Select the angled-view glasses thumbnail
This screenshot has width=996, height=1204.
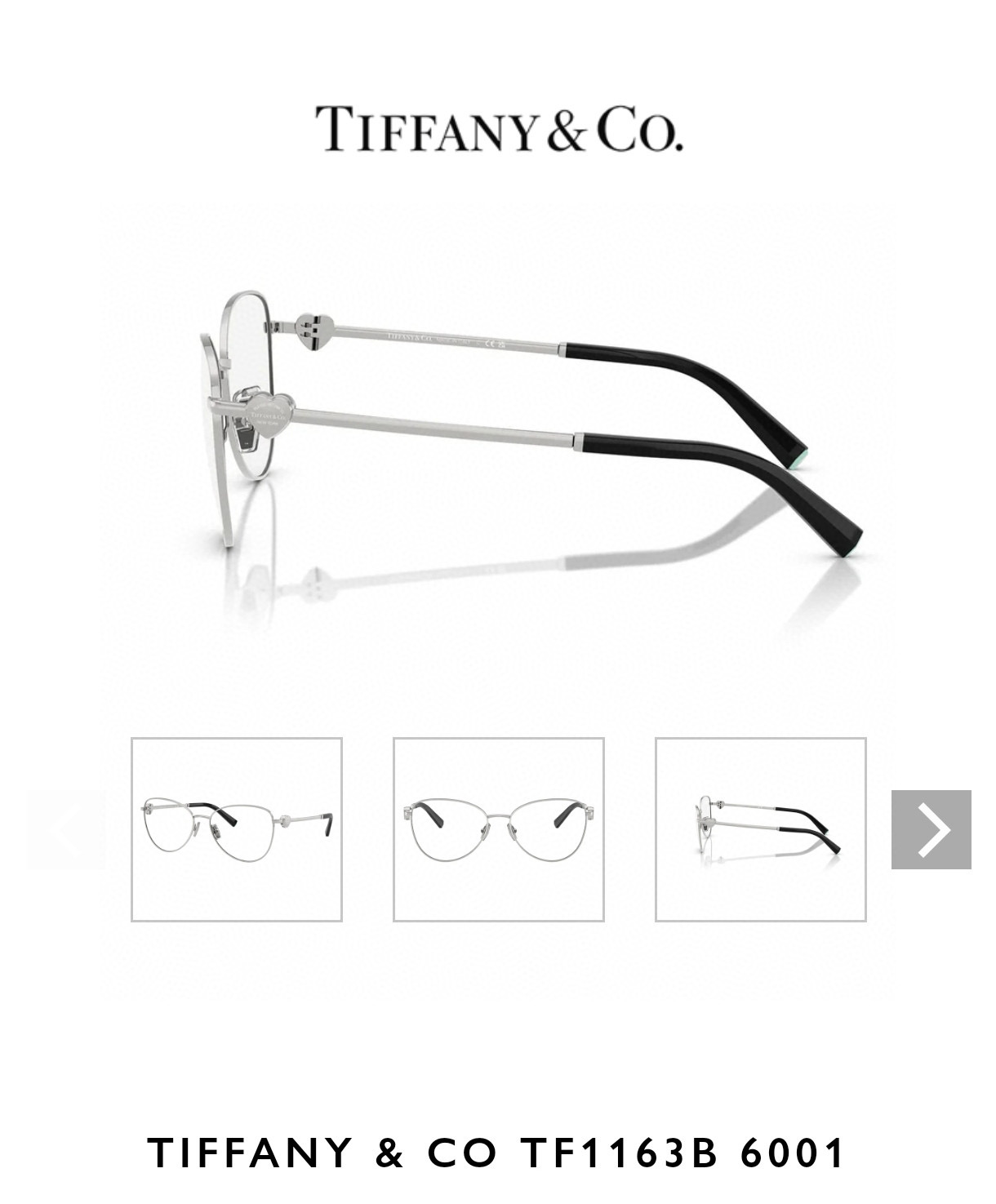[237, 829]
